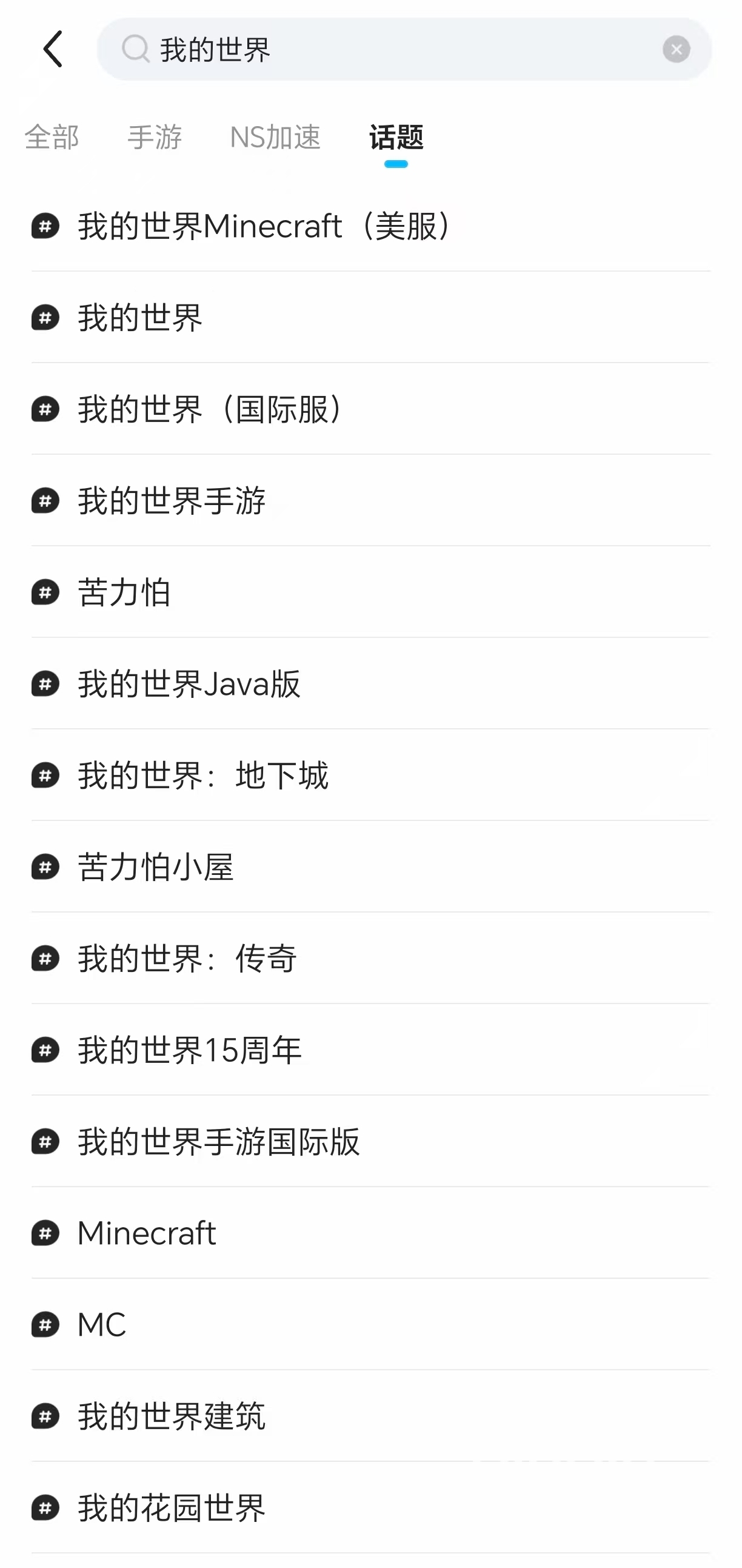Open the 我的花园世界 topic

[x=172, y=1508]
